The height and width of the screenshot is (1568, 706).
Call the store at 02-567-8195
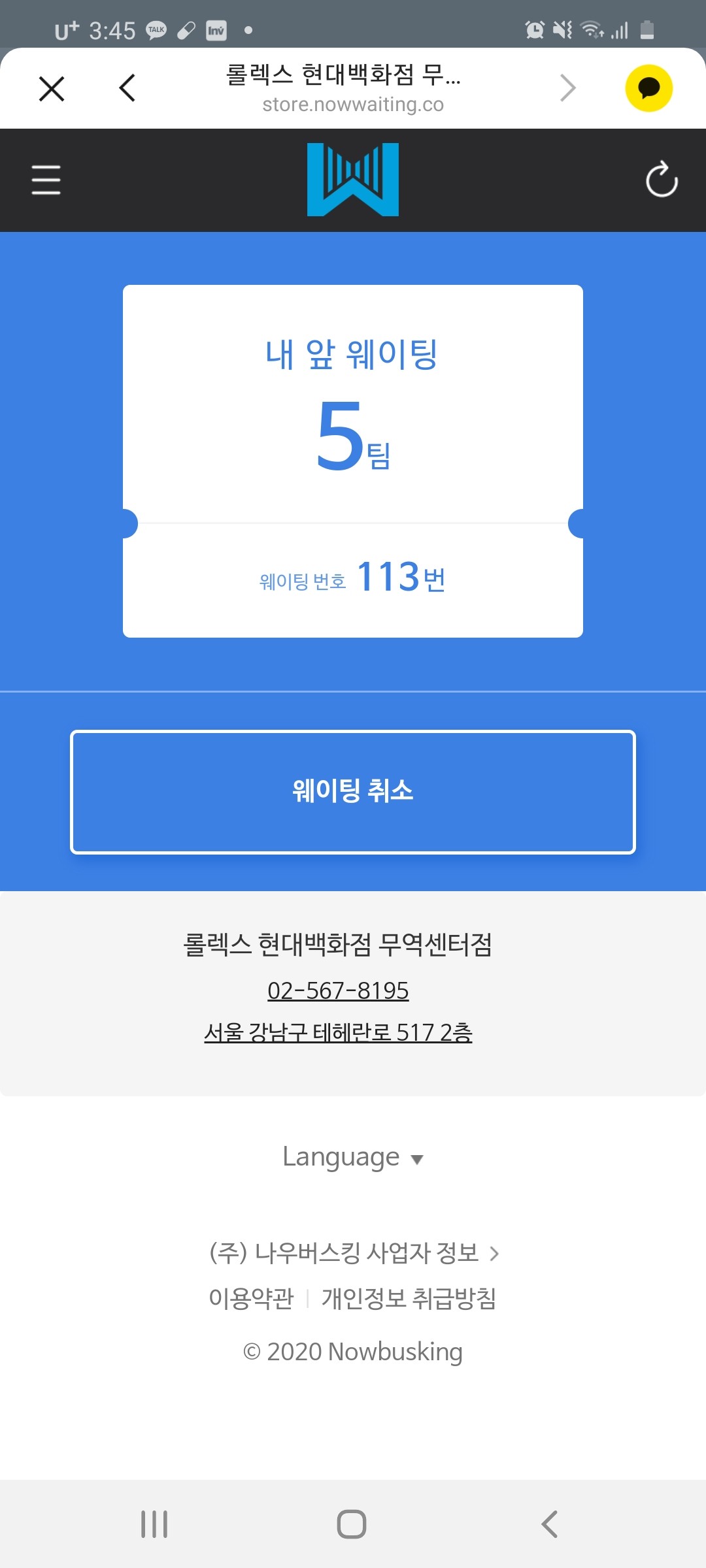(x=338, y=990)
